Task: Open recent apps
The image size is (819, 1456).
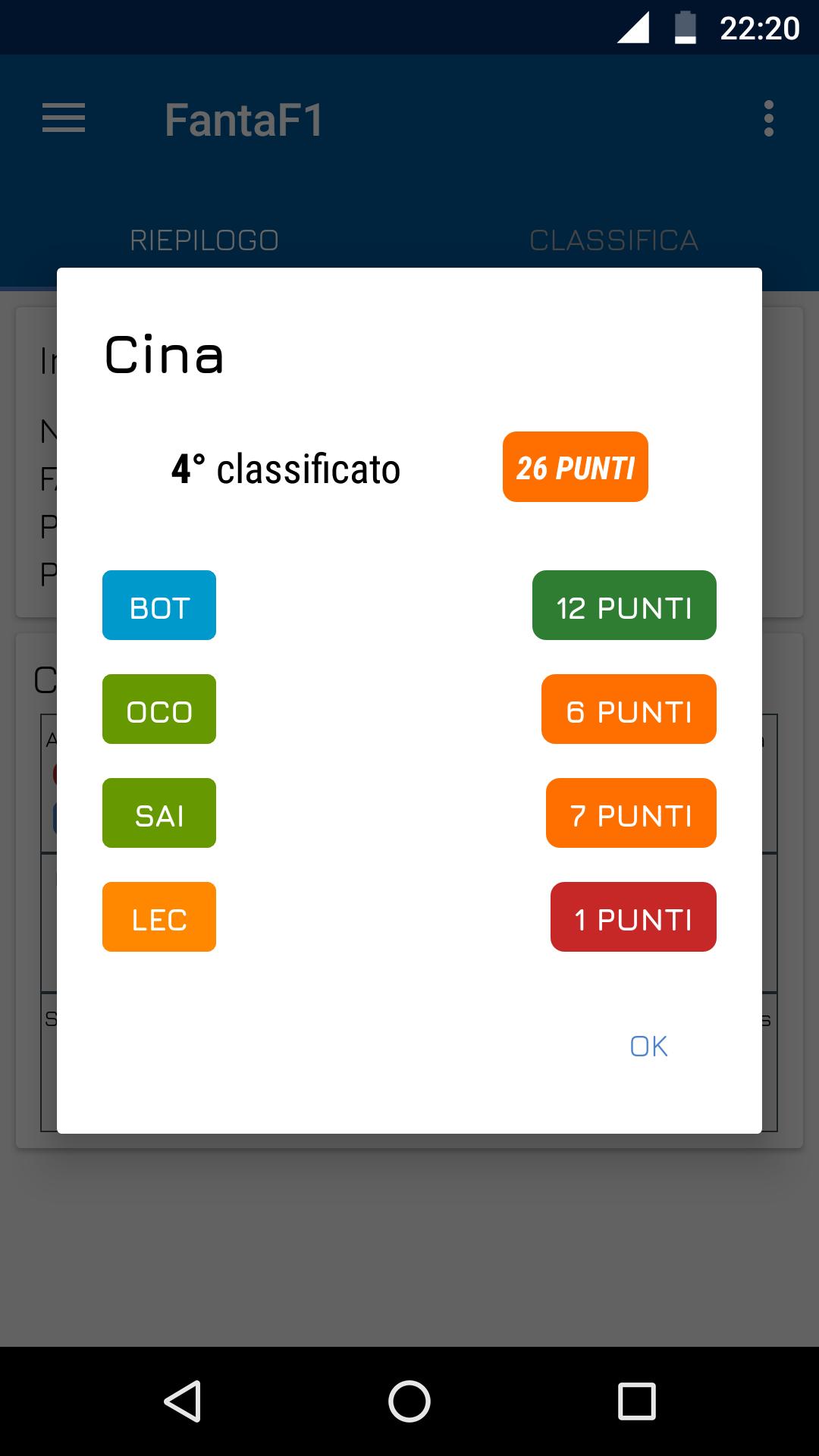Action: pos(636,1401)
